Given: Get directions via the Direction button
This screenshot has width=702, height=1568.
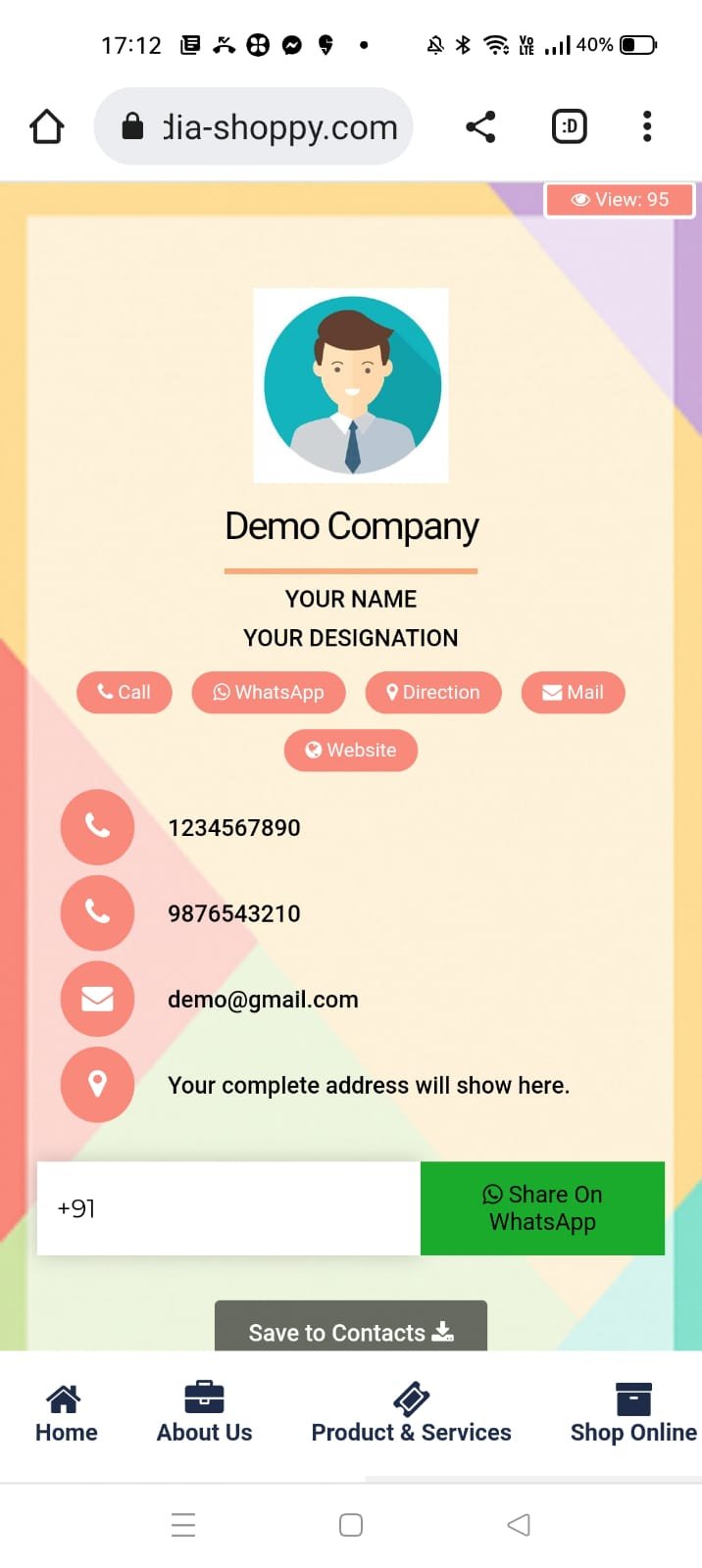Looking at the screenshot, I should pos(433,692).
